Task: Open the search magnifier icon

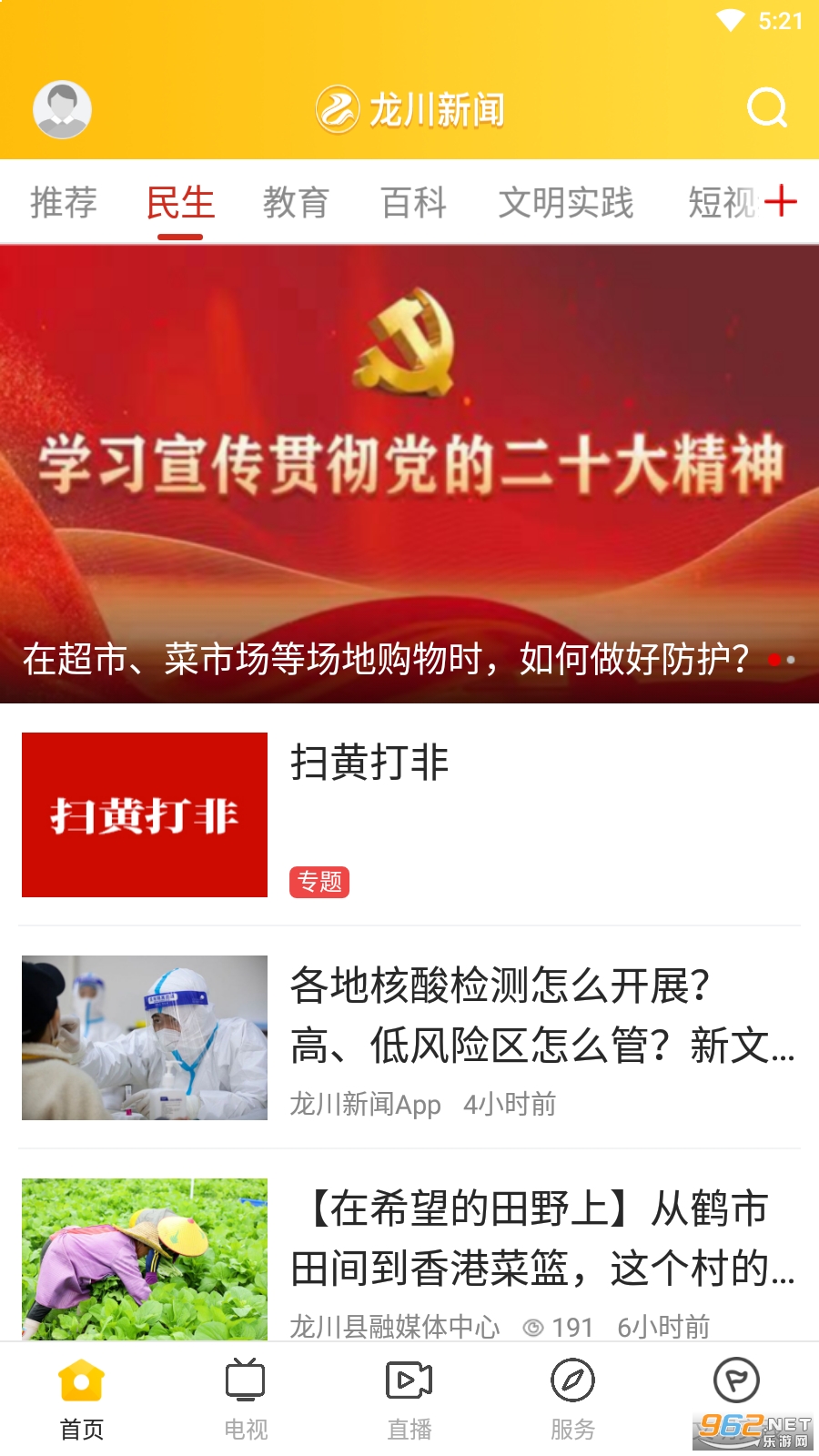Action: coord(766,108)
